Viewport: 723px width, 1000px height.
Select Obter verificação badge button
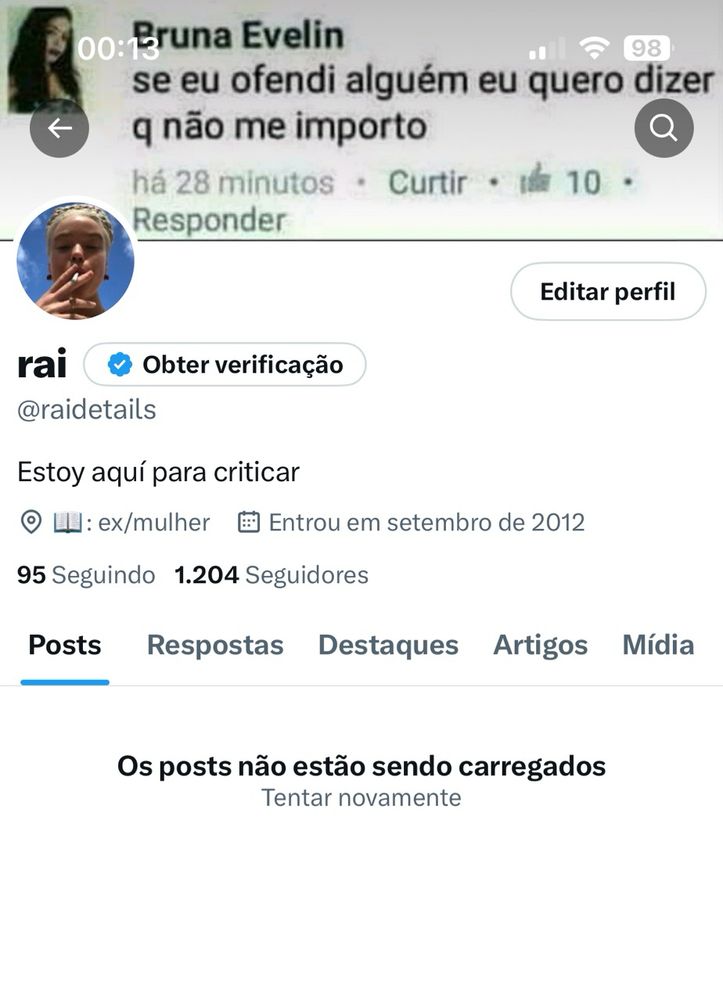(x=225, y=365)
